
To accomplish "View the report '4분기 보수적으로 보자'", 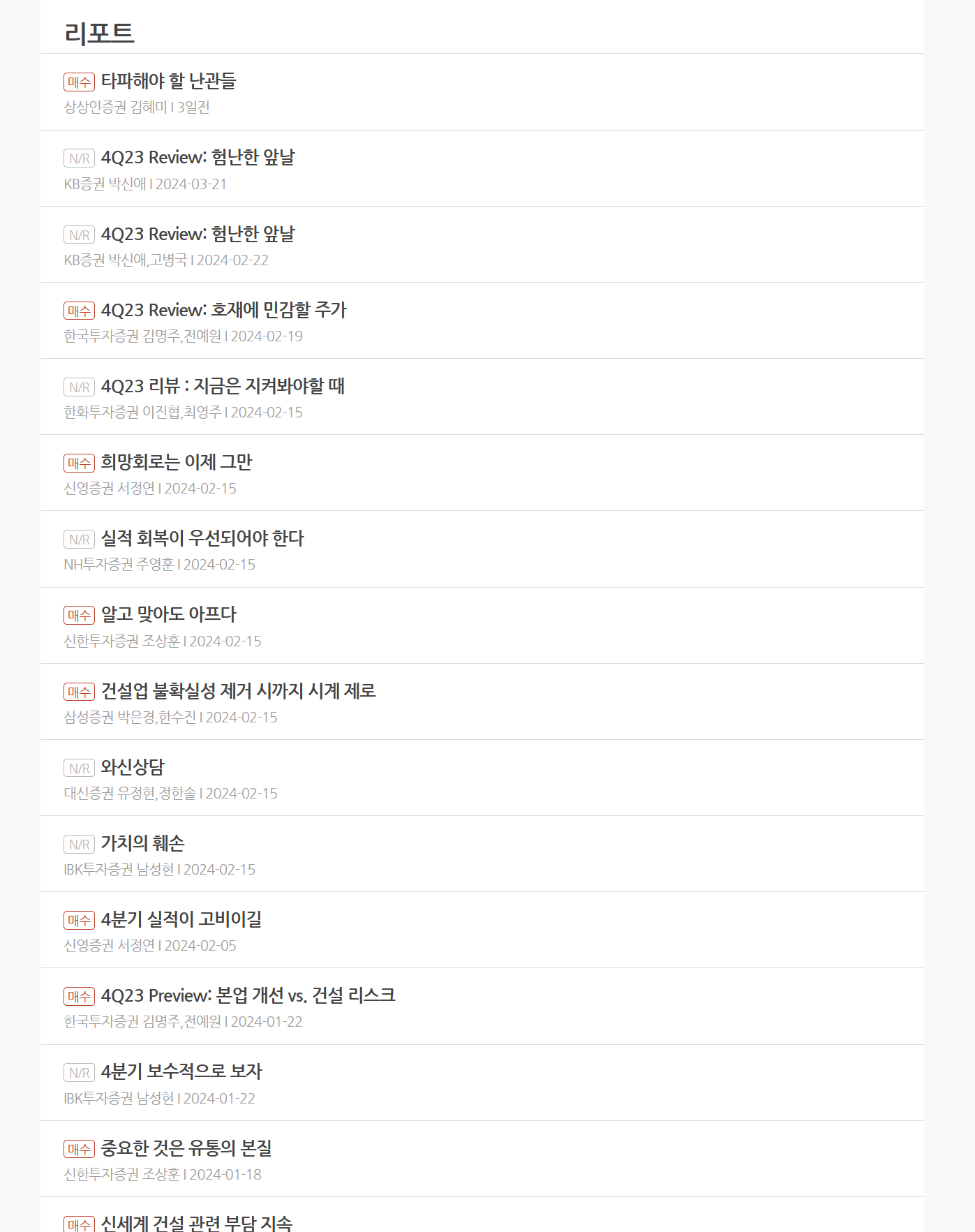I will [x=181, y=1071].
